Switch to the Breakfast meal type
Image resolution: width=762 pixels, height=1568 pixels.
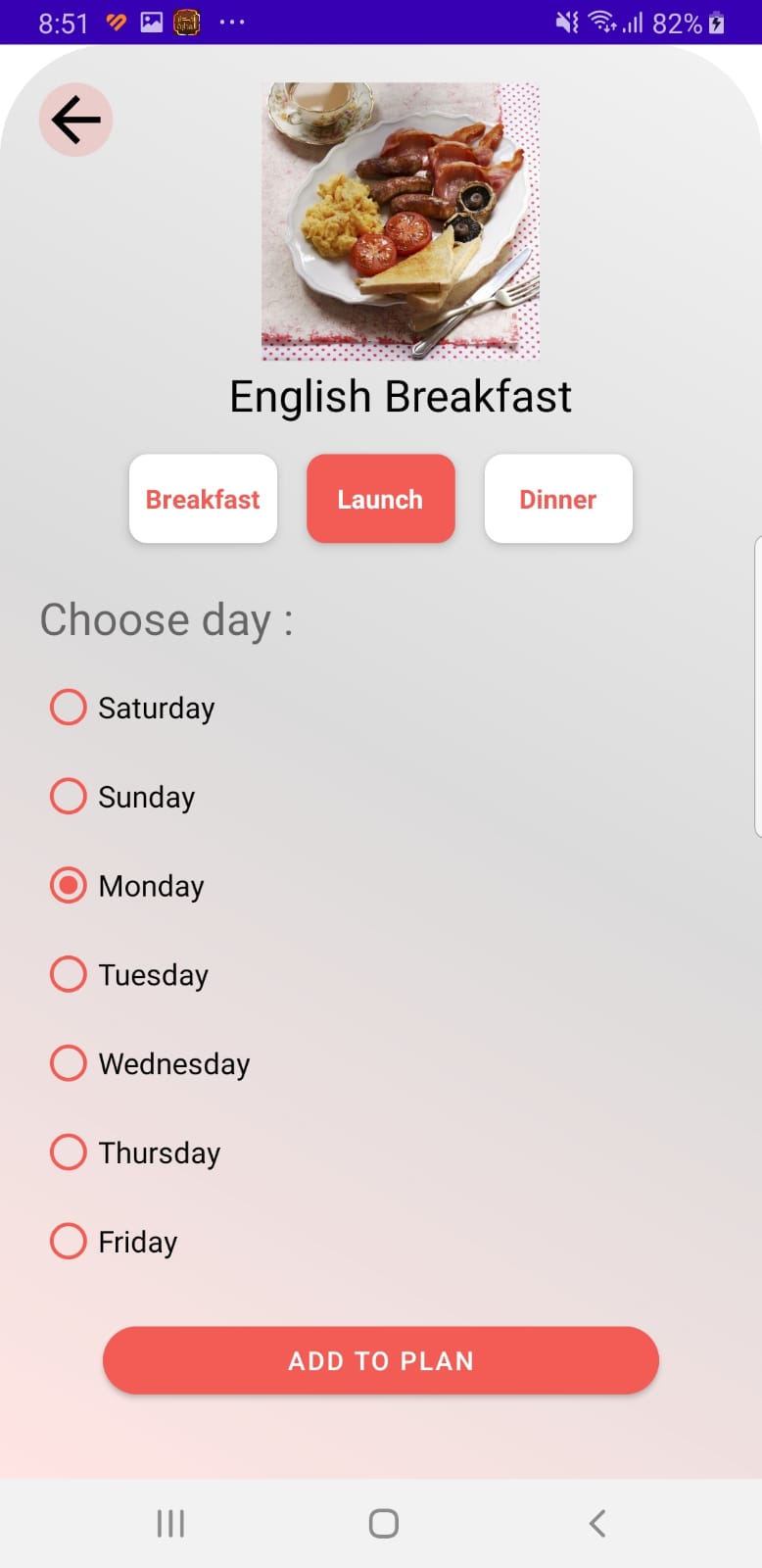pyautogui.click(x=203, y=499)
